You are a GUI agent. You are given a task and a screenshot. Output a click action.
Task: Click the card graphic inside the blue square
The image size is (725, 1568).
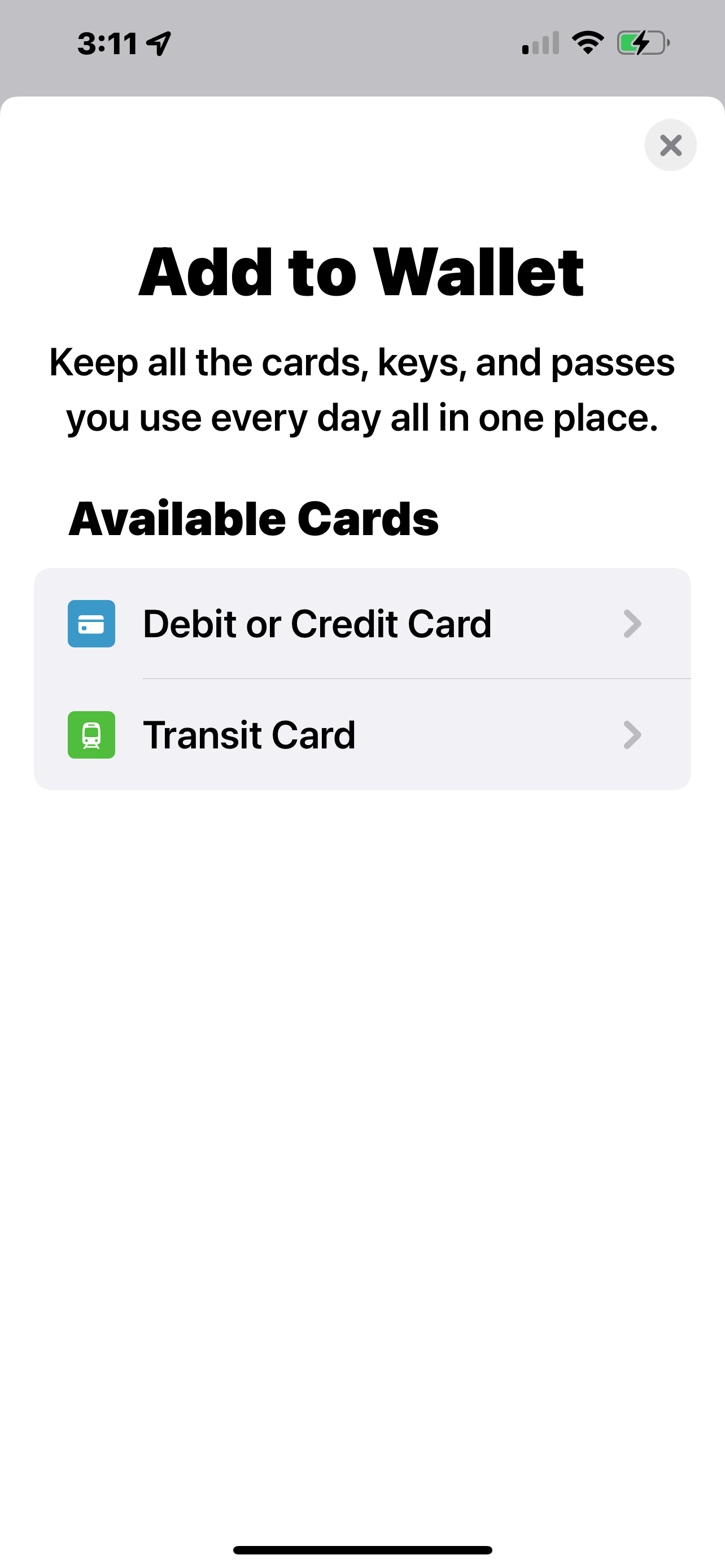[x=91, y=624]
